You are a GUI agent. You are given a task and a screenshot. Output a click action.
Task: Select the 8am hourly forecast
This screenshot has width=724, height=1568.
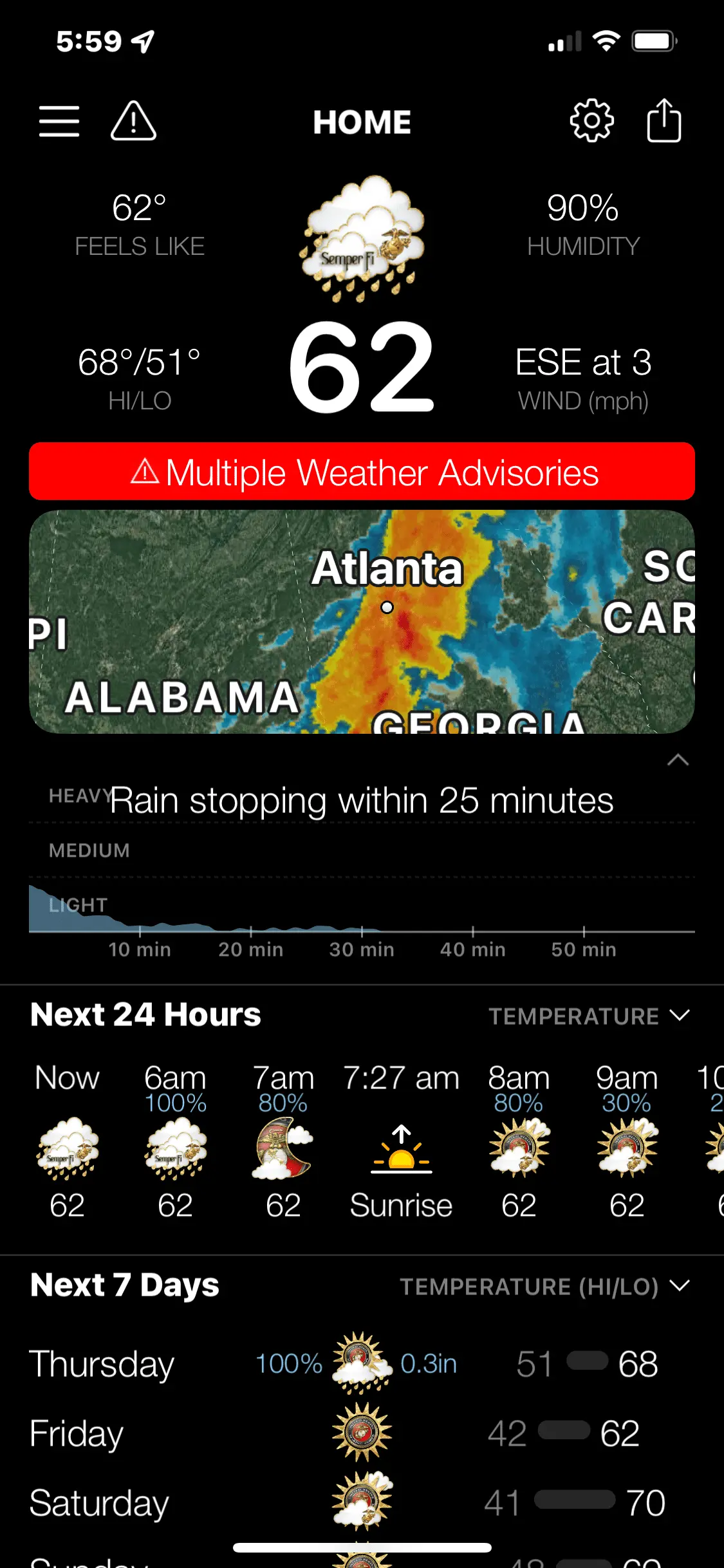(519, 1141)
